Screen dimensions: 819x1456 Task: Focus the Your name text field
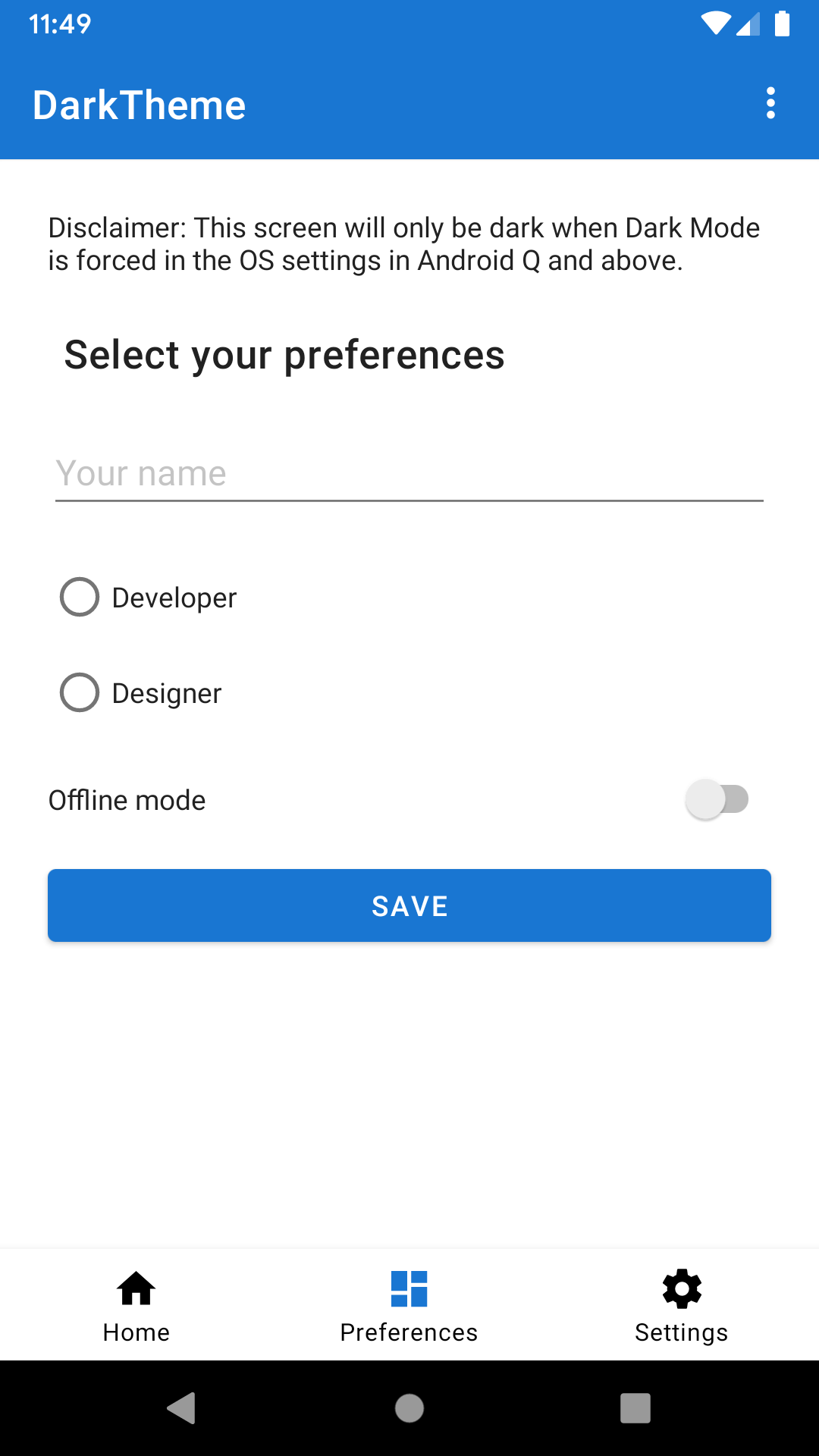click(409, 474)
